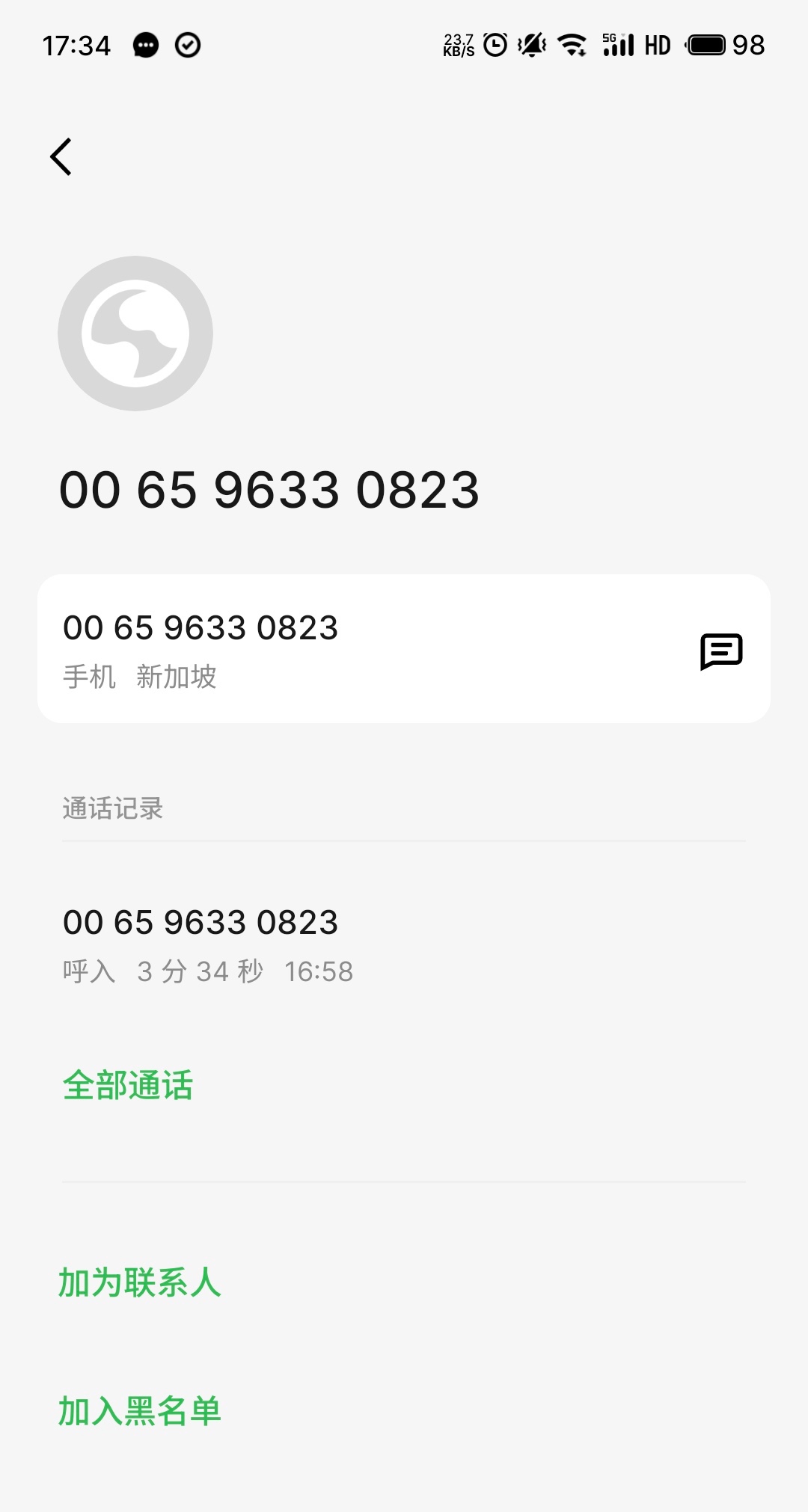Send a text message to this number
The width and height of the screenshot is (808, 1512).
point(720,651)
